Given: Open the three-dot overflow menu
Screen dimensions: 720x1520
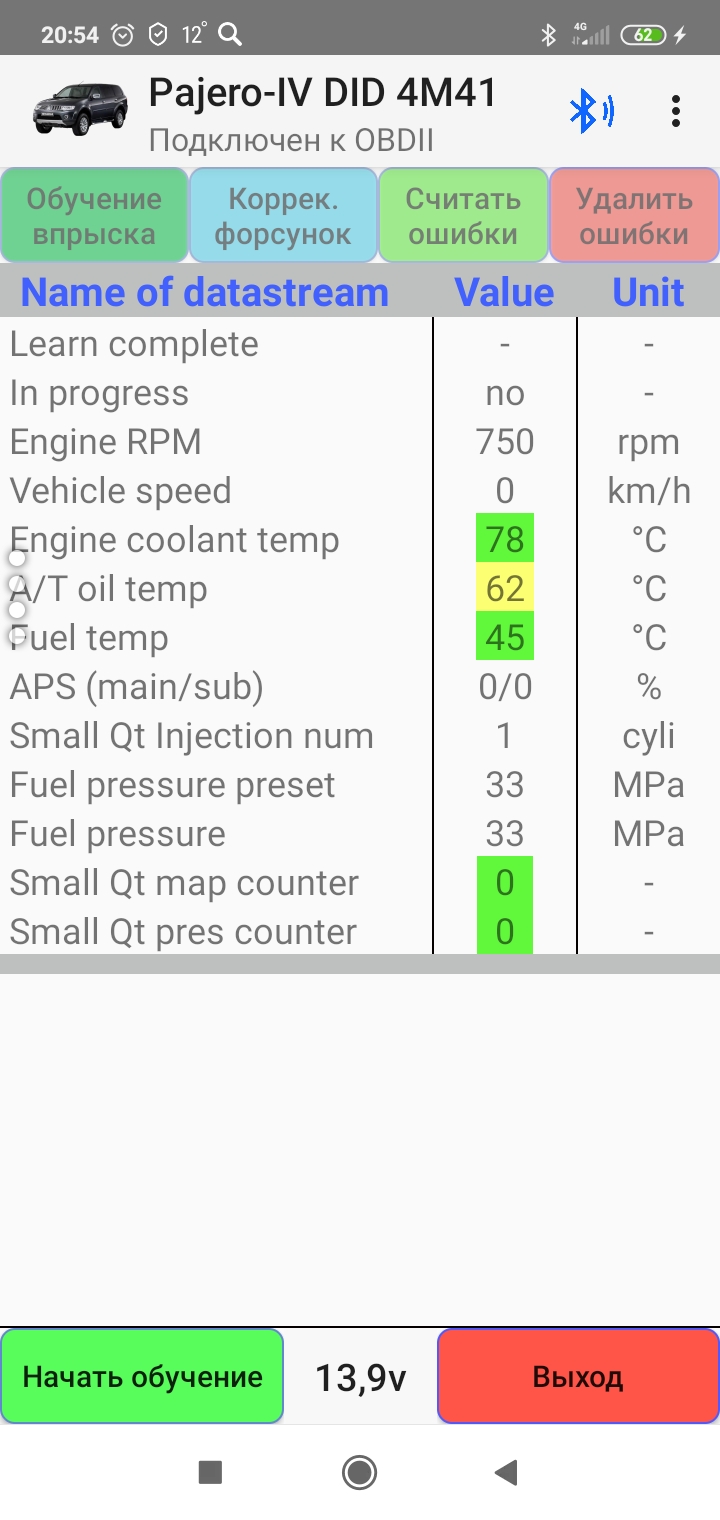Looking at the screenshot, I should click(x=676, y=111).
